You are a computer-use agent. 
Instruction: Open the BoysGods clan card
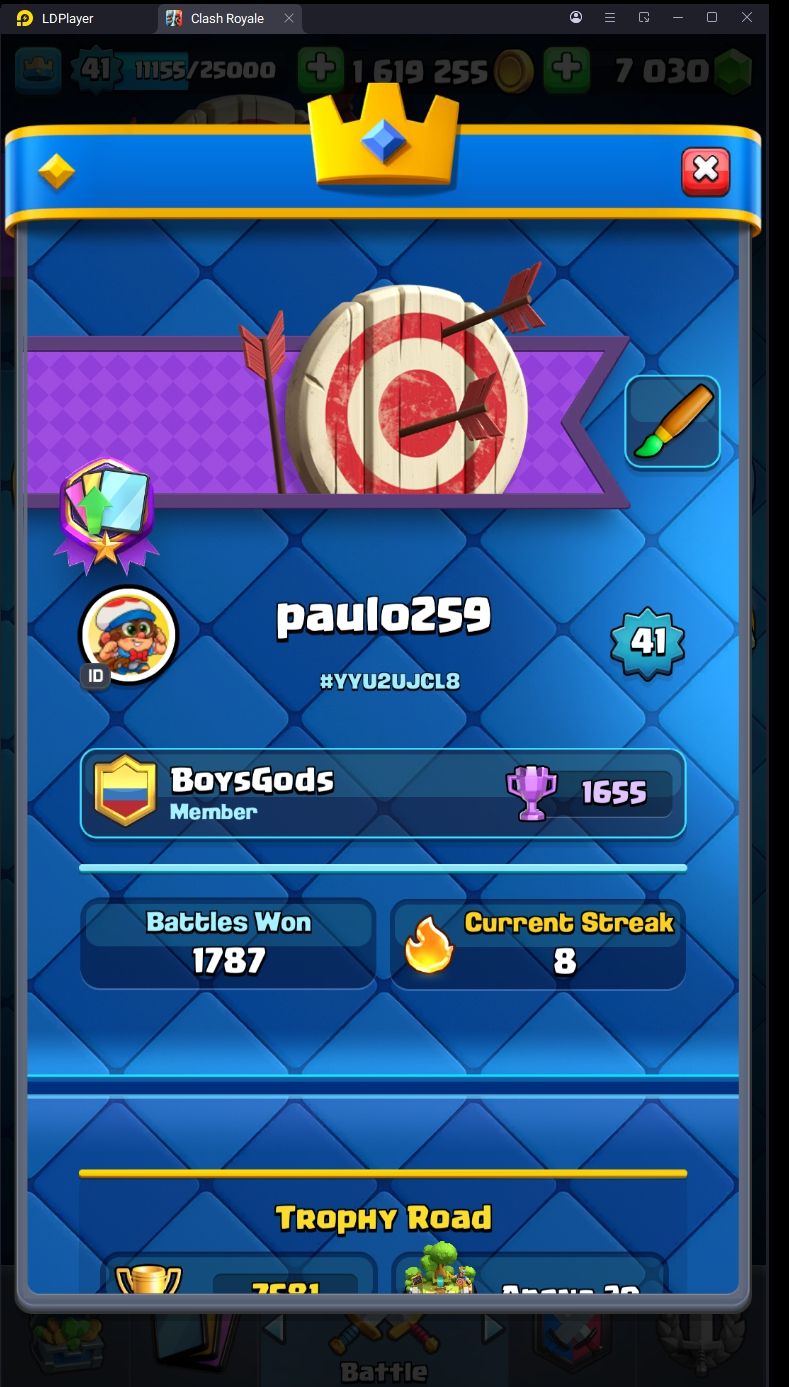383,793
